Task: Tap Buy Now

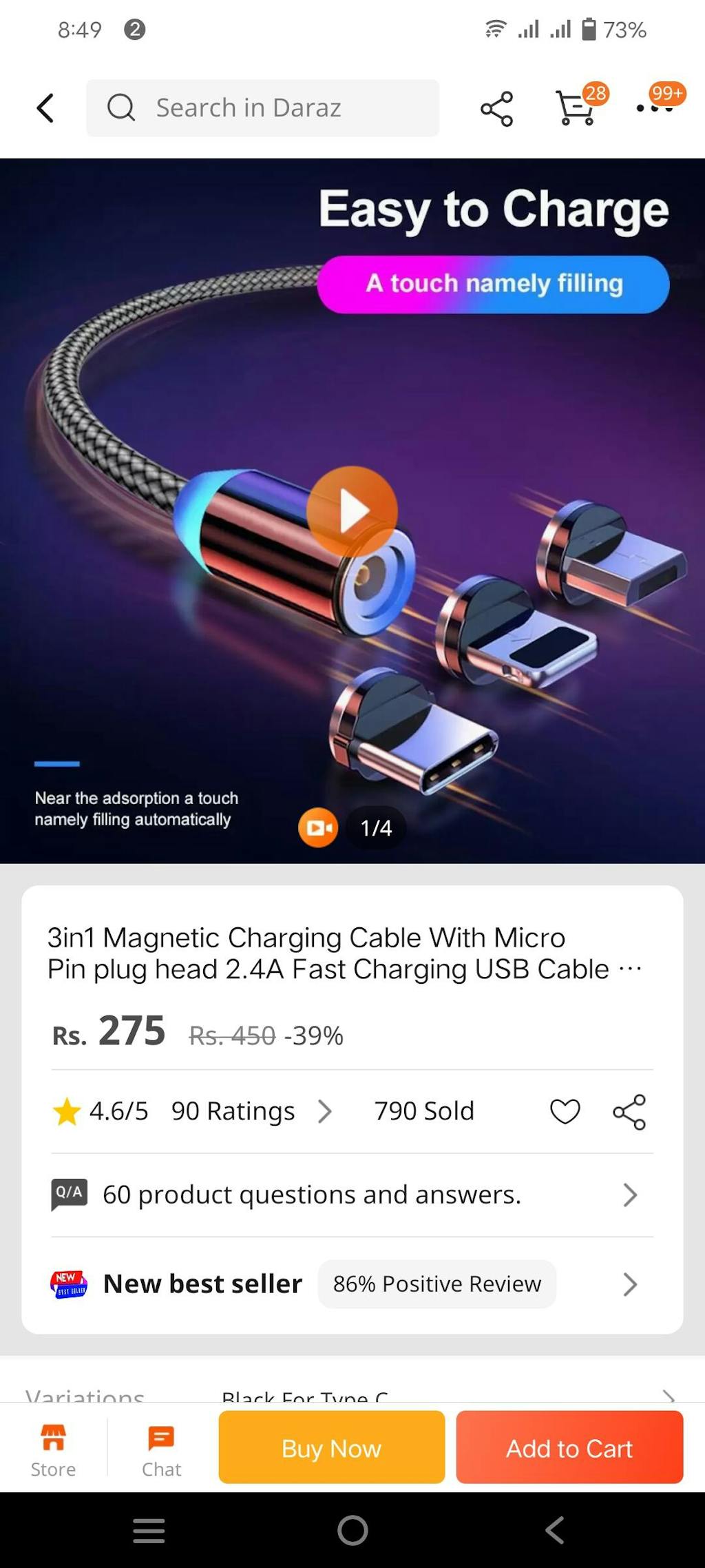Action: tap(331, 1447)
